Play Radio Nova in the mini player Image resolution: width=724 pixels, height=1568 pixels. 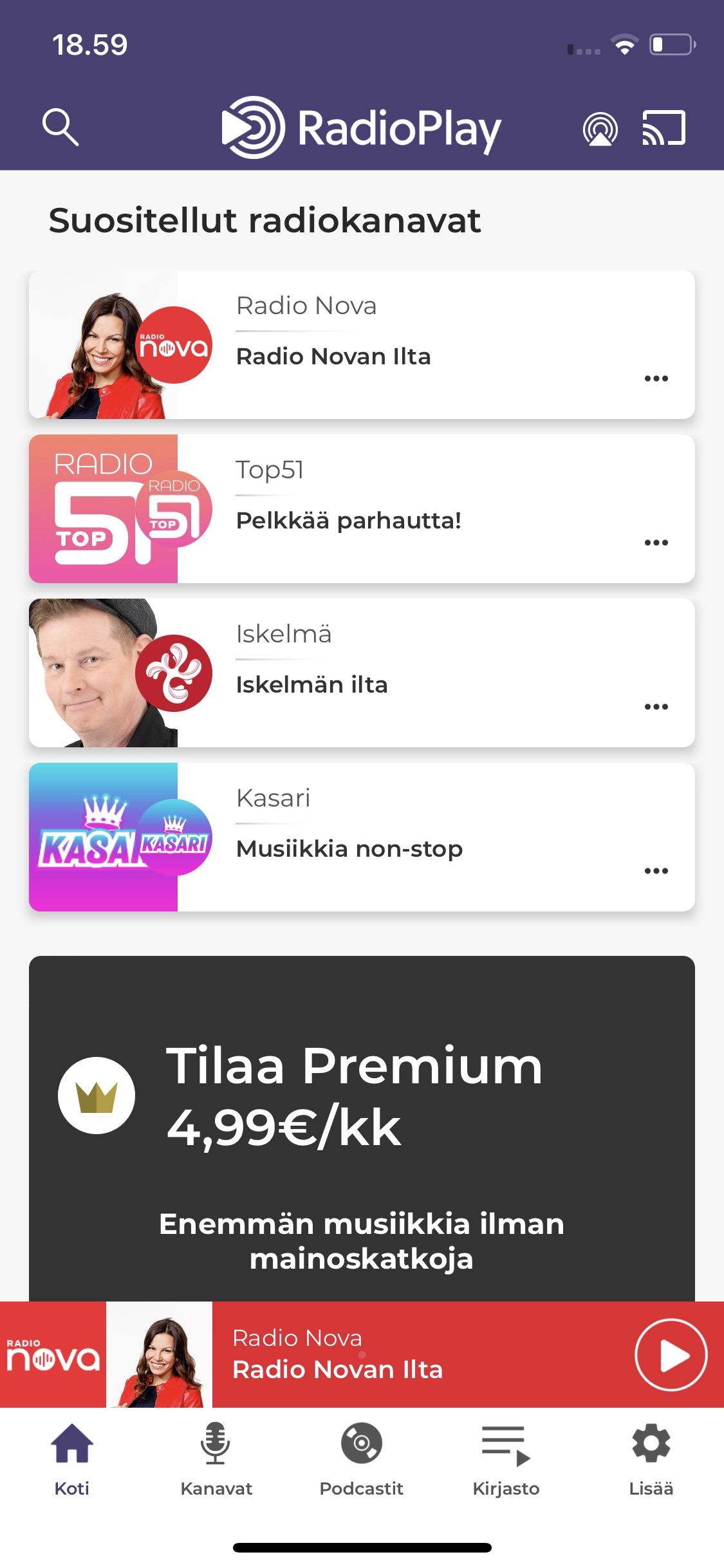point(671,1355)
